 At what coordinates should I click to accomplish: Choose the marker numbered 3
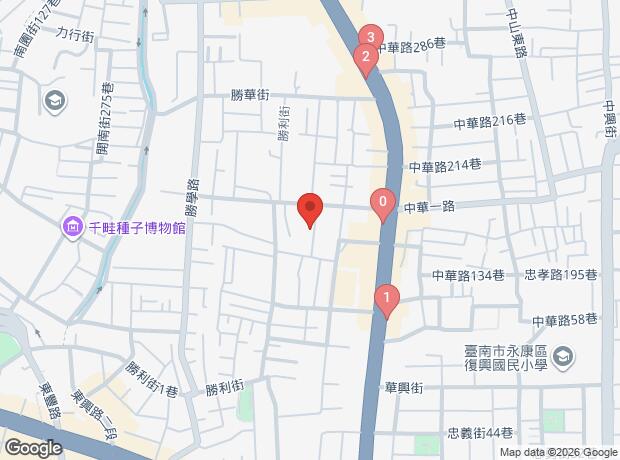[x=371, y=37]
